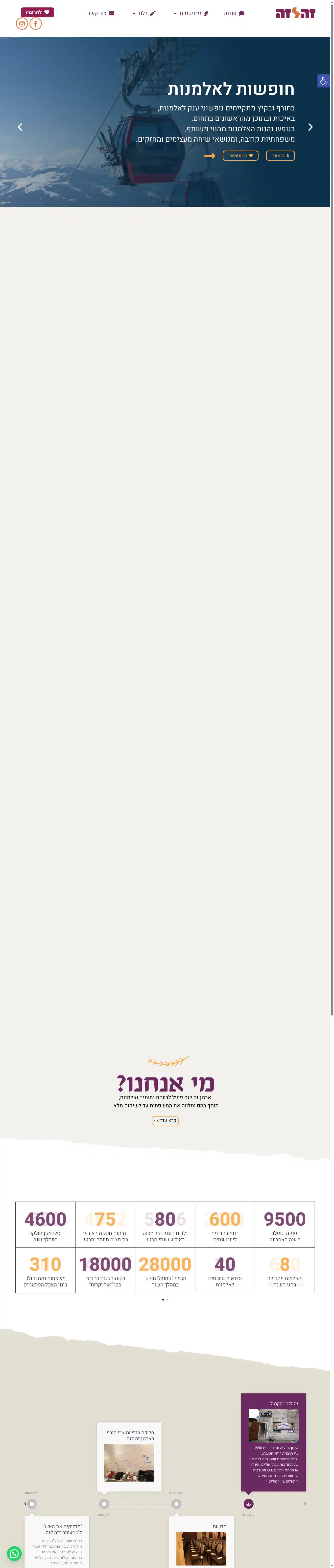Open the accessibility menu icon
This screenshot has width=334, height=1568.
click(324, 80)
